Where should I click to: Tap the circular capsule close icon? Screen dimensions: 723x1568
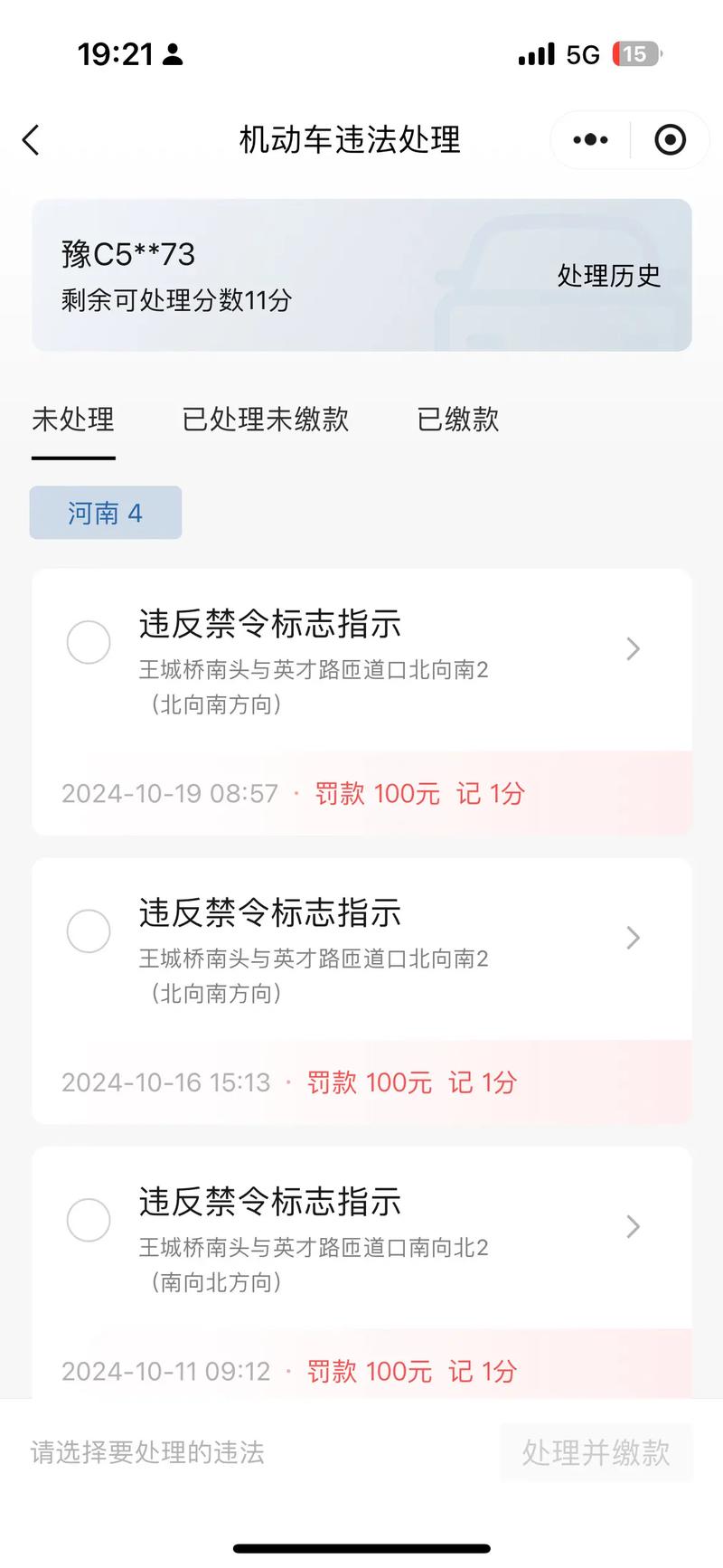click(x=669, y=140)
